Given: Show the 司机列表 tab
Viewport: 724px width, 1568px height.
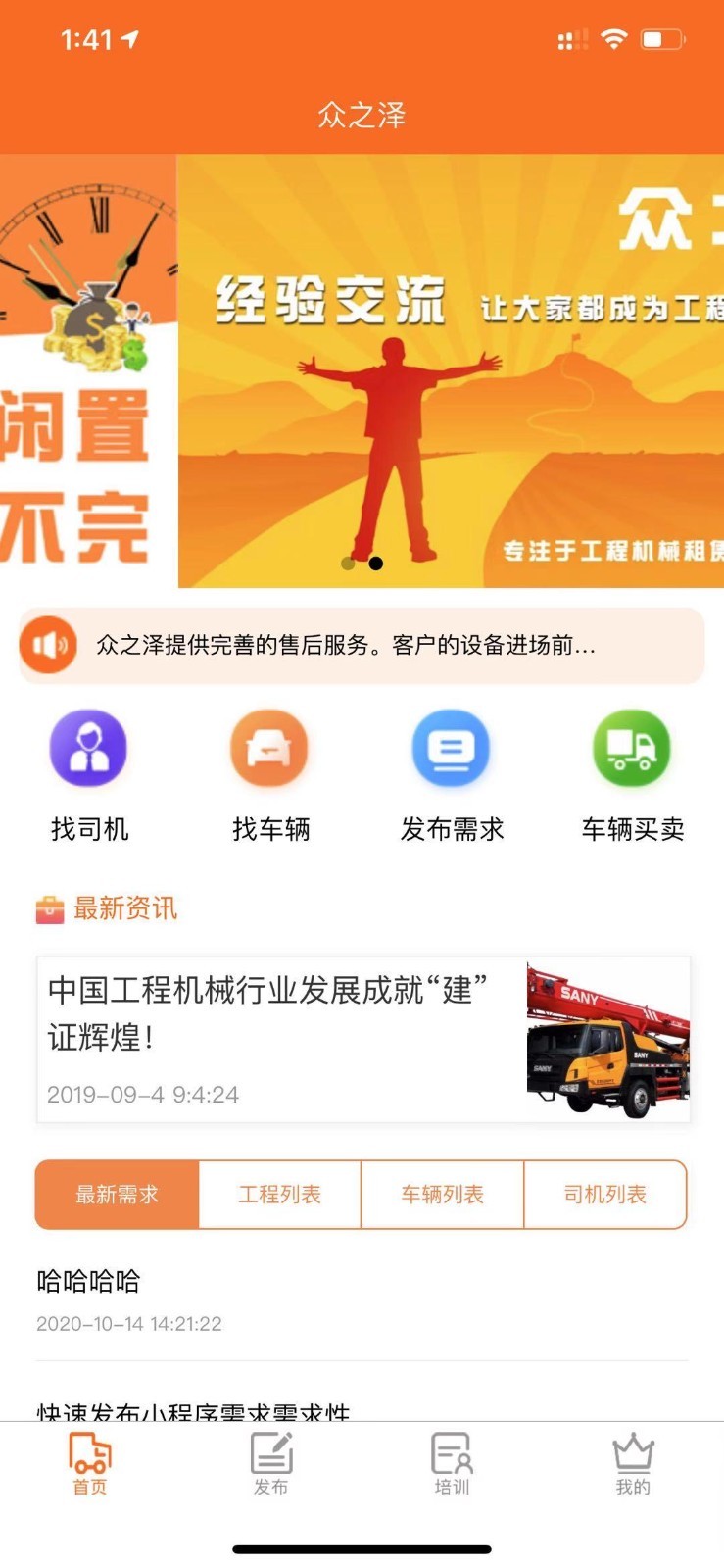Looking at the screenshot, I should [605, 1195].
